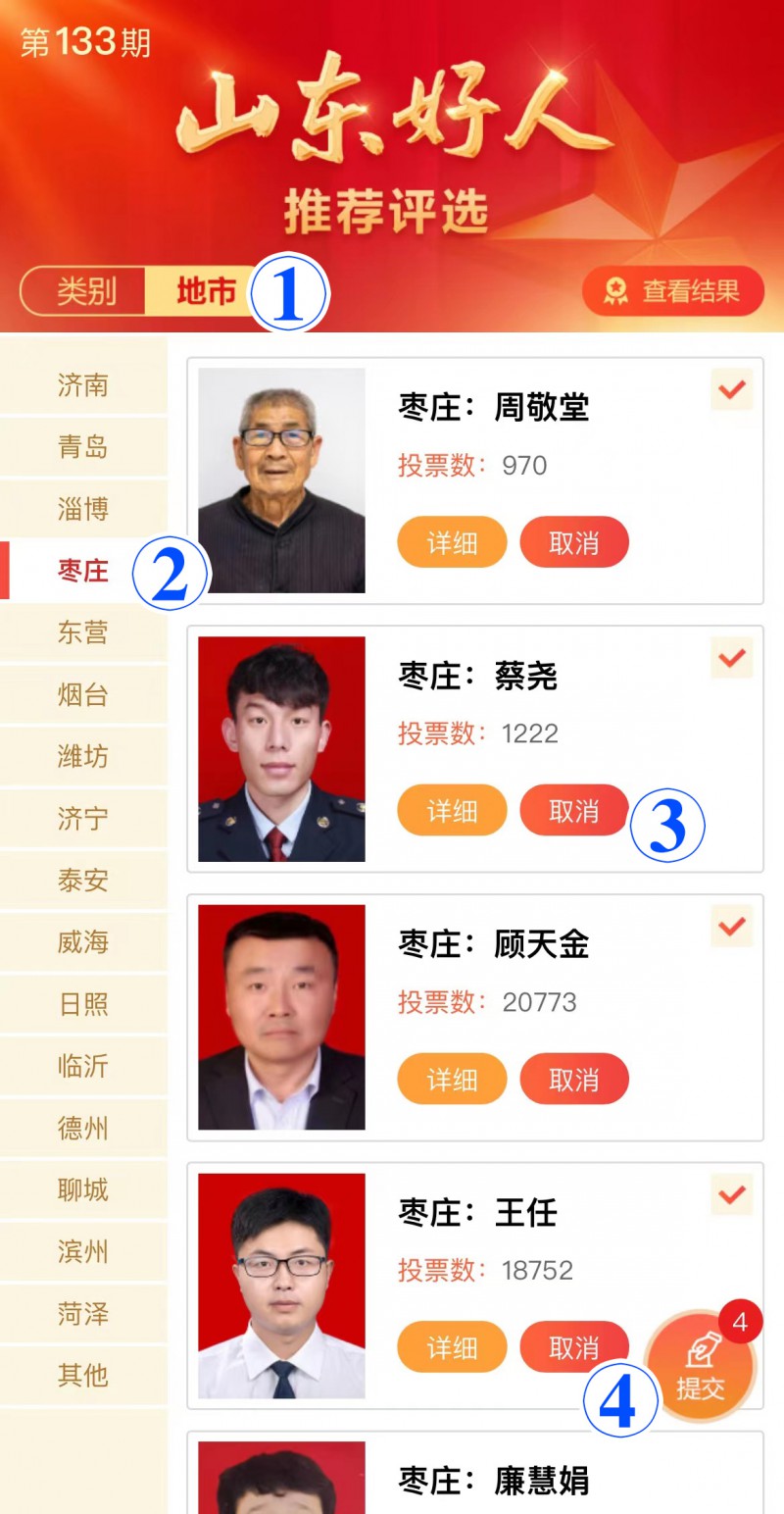Select 枣庄 in the sidebar

(x=83, y=571)
